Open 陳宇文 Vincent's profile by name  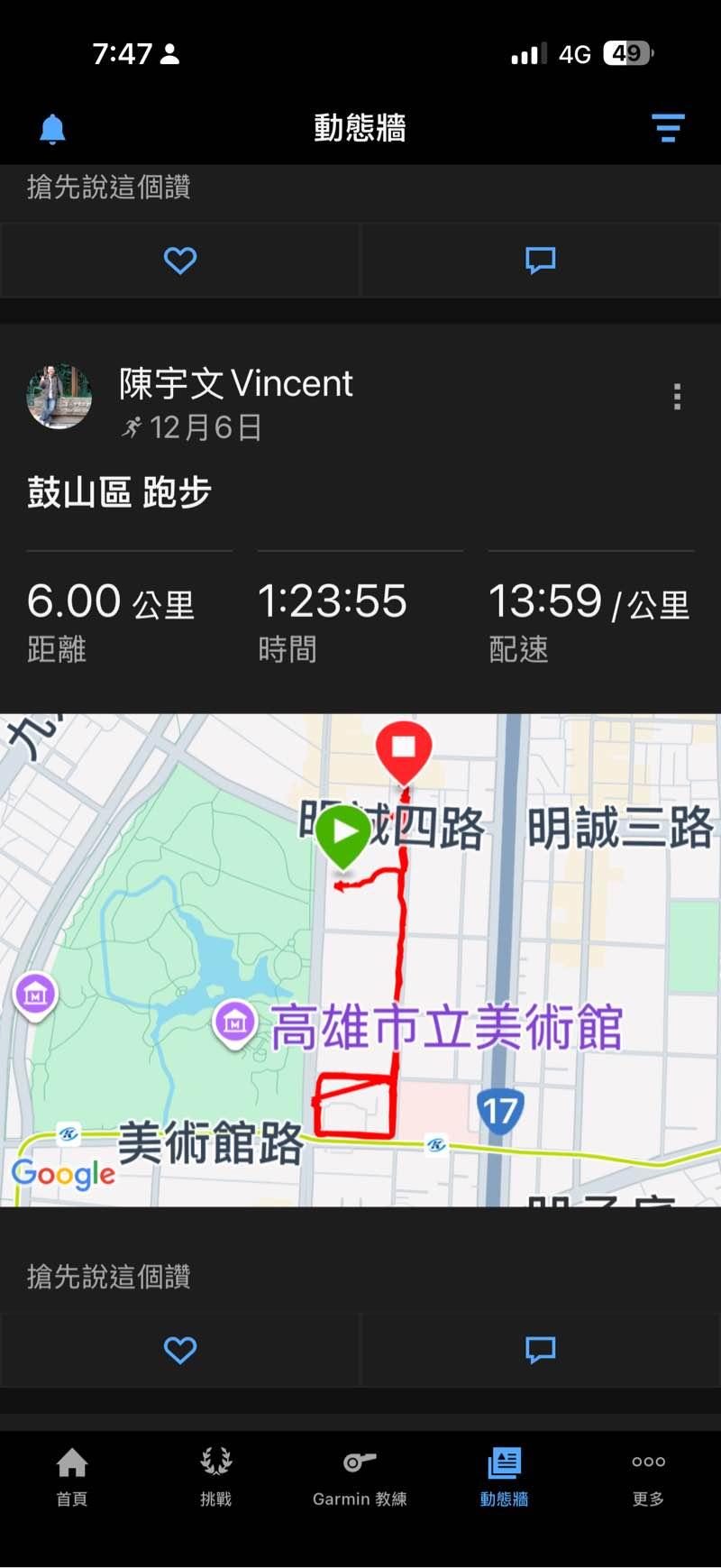coord(236,384)
